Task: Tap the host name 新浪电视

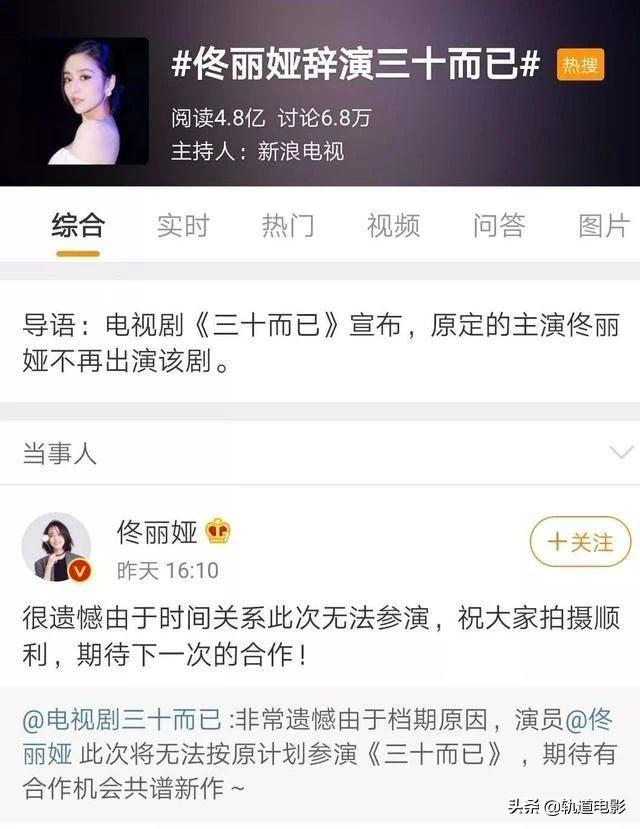Action: pos(301,151)
